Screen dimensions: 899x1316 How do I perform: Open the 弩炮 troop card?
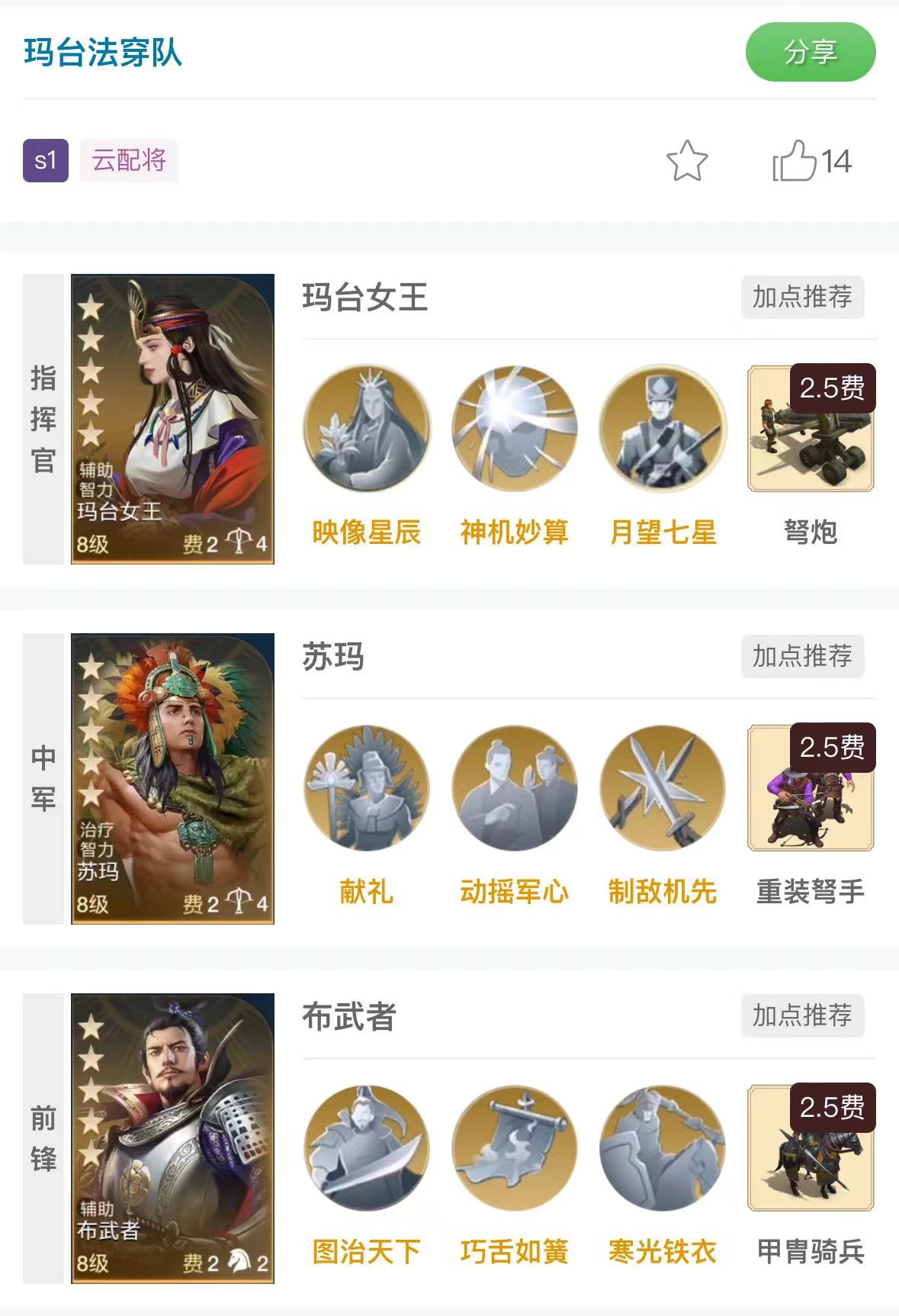coord(811,429)
